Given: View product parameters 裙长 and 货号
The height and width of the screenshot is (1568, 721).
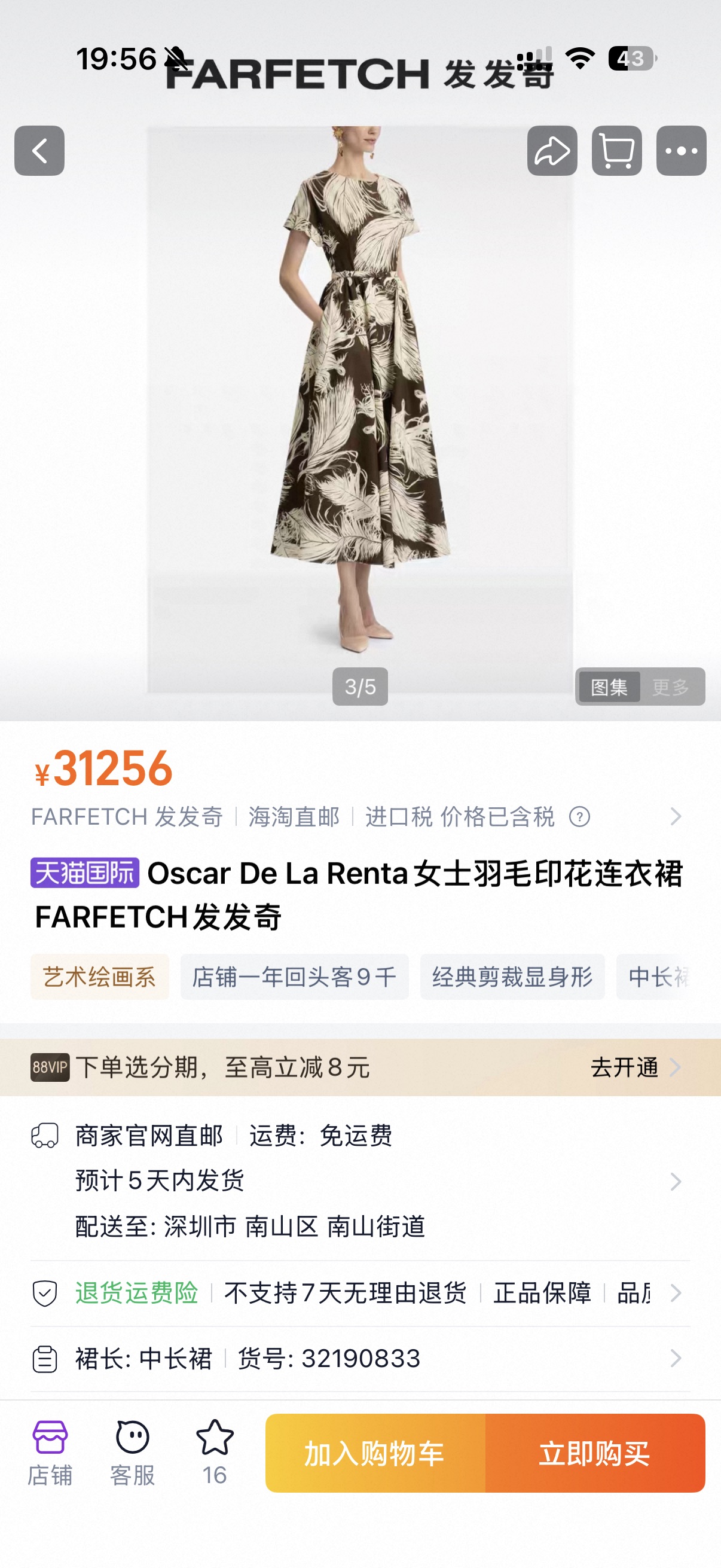Looking at the screenshot, I should (x=359, y=1359).
